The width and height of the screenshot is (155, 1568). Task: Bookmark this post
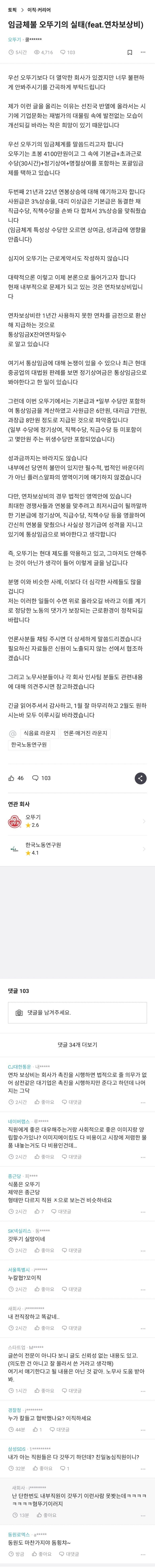pos(129,52)
